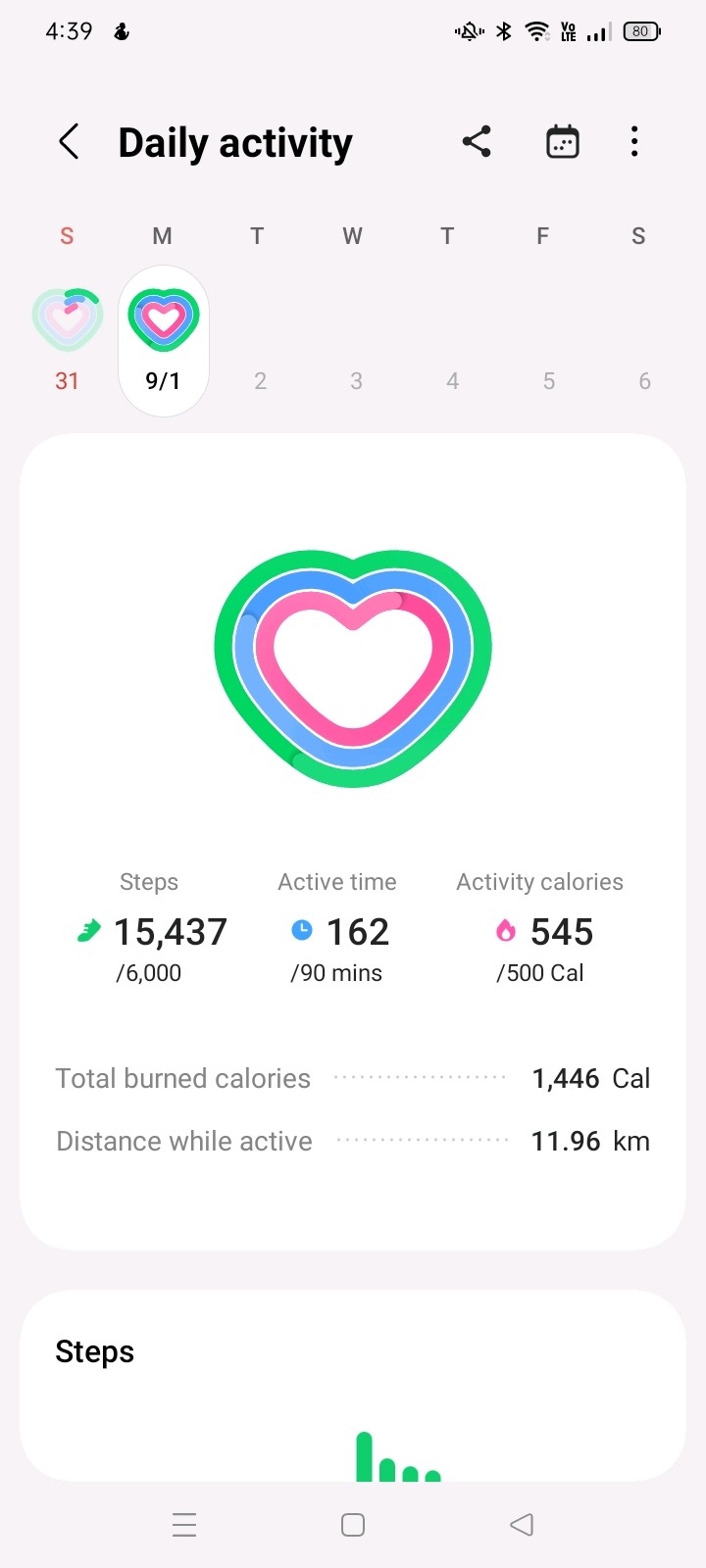Open the Steps chart card
Image resolution: width=706 pixels, height=1568 pixels.
(x=353, y=1386)
